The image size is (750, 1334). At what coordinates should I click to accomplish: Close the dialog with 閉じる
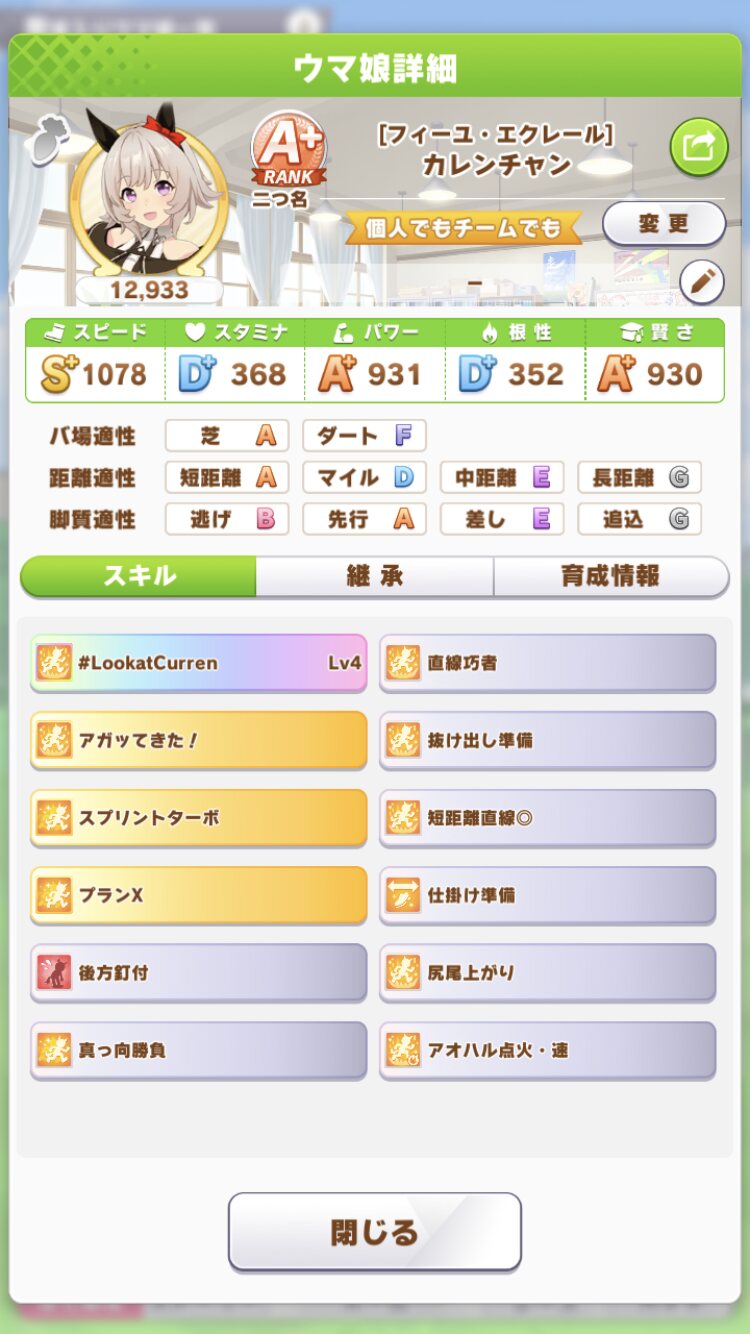[375, 1231]
